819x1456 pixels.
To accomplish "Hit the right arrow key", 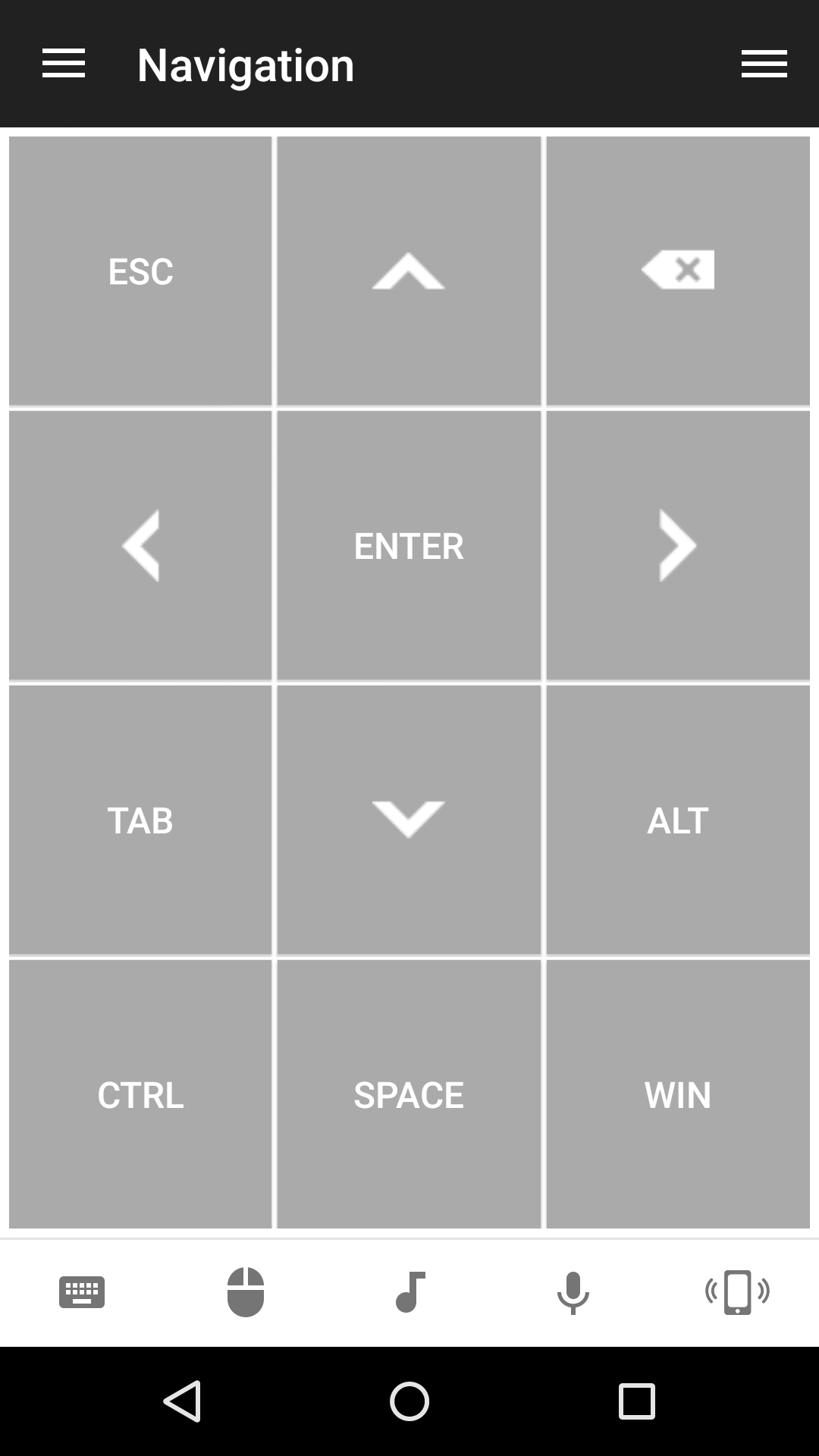I will (x=678, y=545).
